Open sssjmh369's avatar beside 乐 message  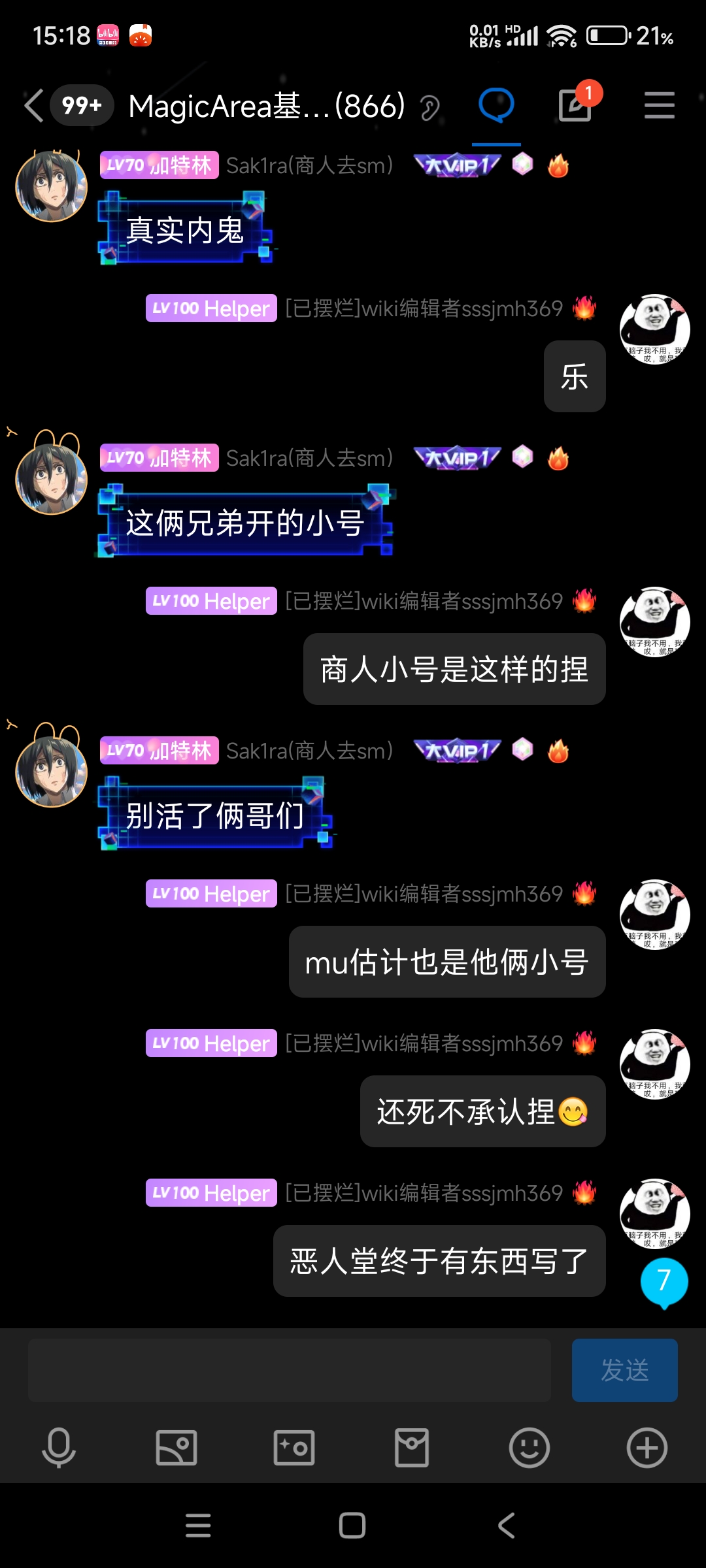(654, 329)
